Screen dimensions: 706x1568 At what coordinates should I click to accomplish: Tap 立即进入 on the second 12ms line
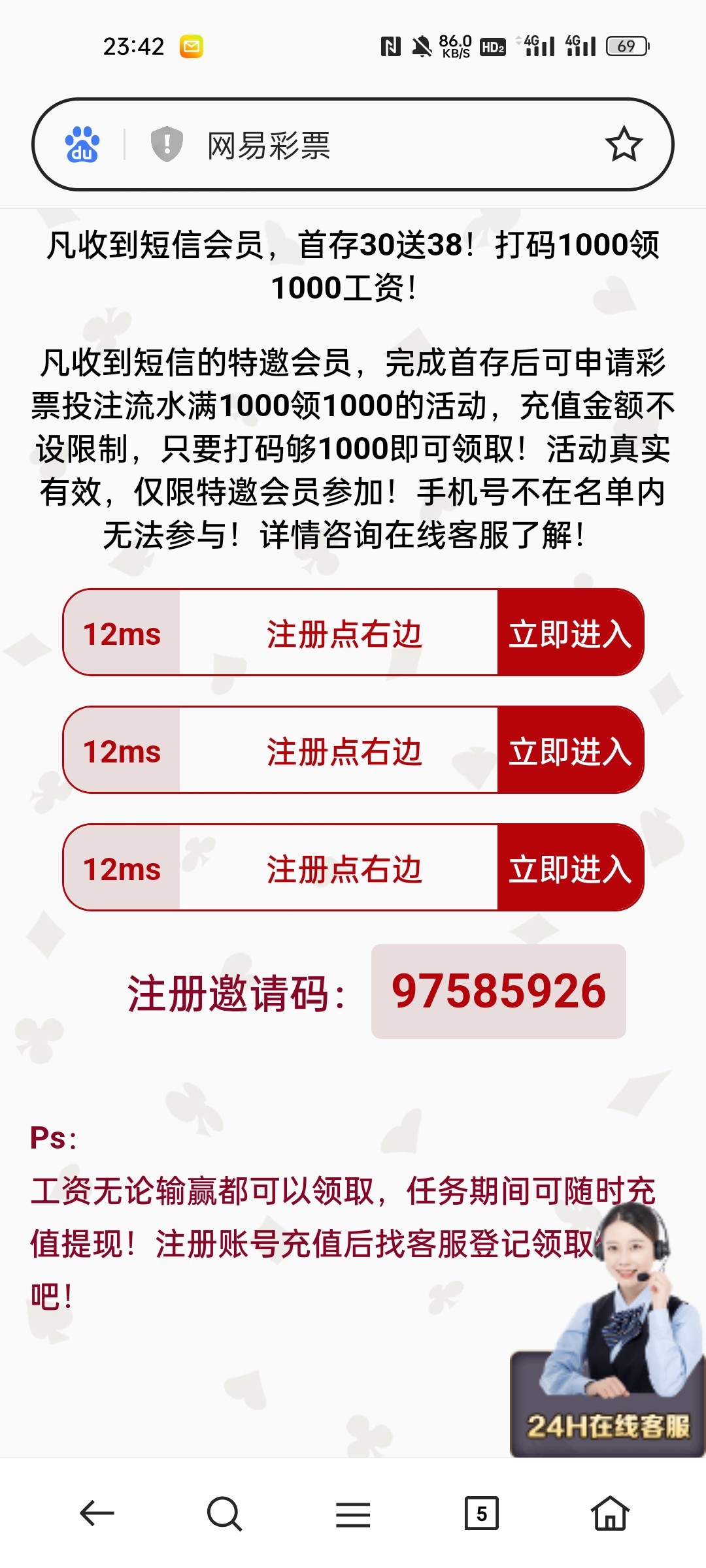570,751
